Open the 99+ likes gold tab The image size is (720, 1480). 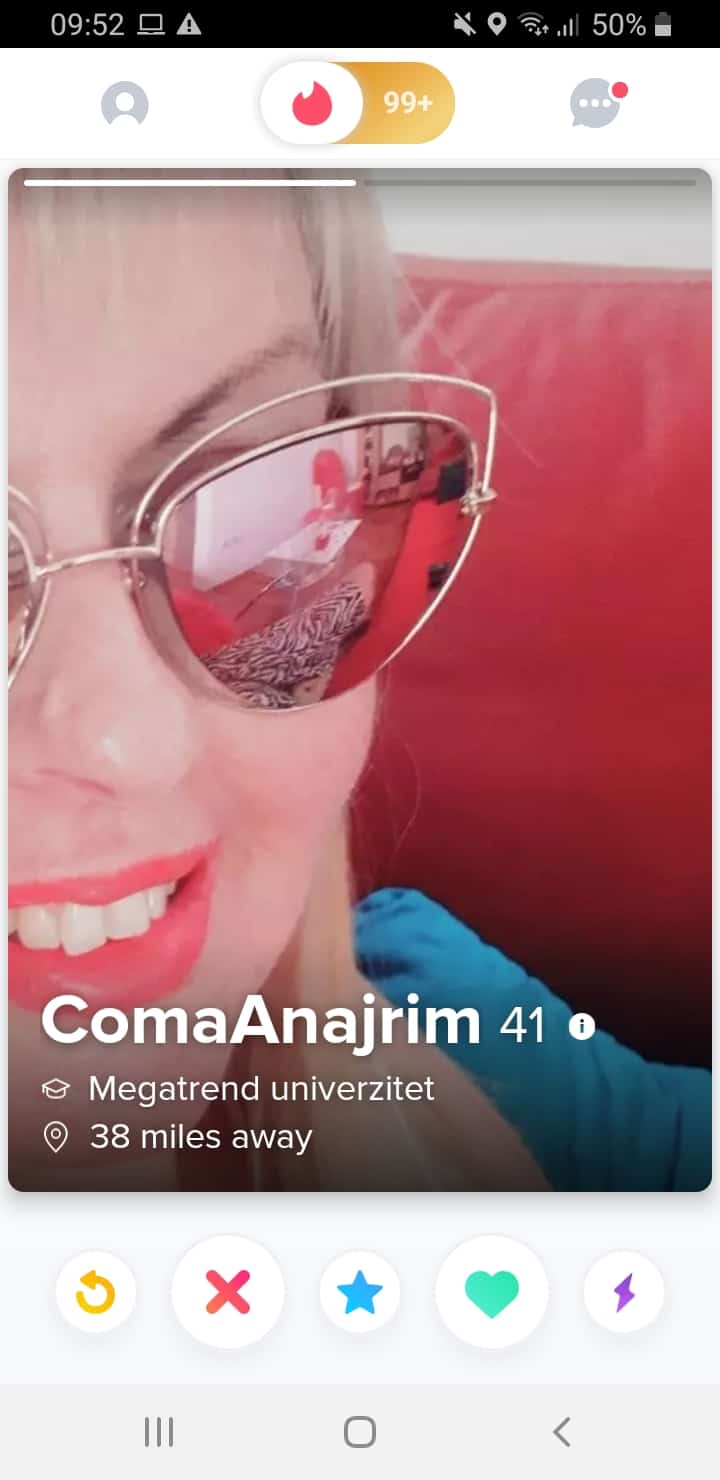(408, 103)
